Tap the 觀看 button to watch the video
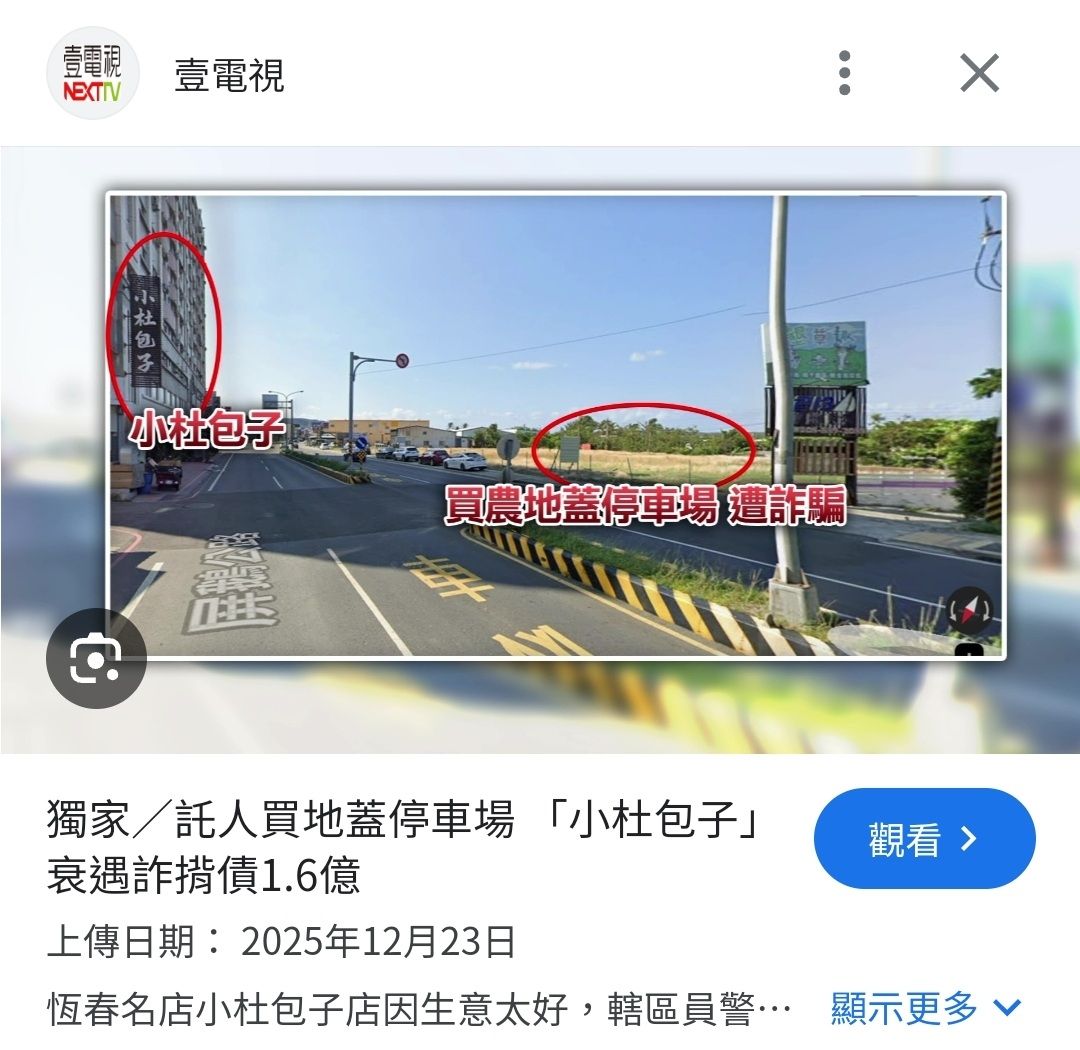The width and height of the screenshot is (1080, 1050). [924, 838]
